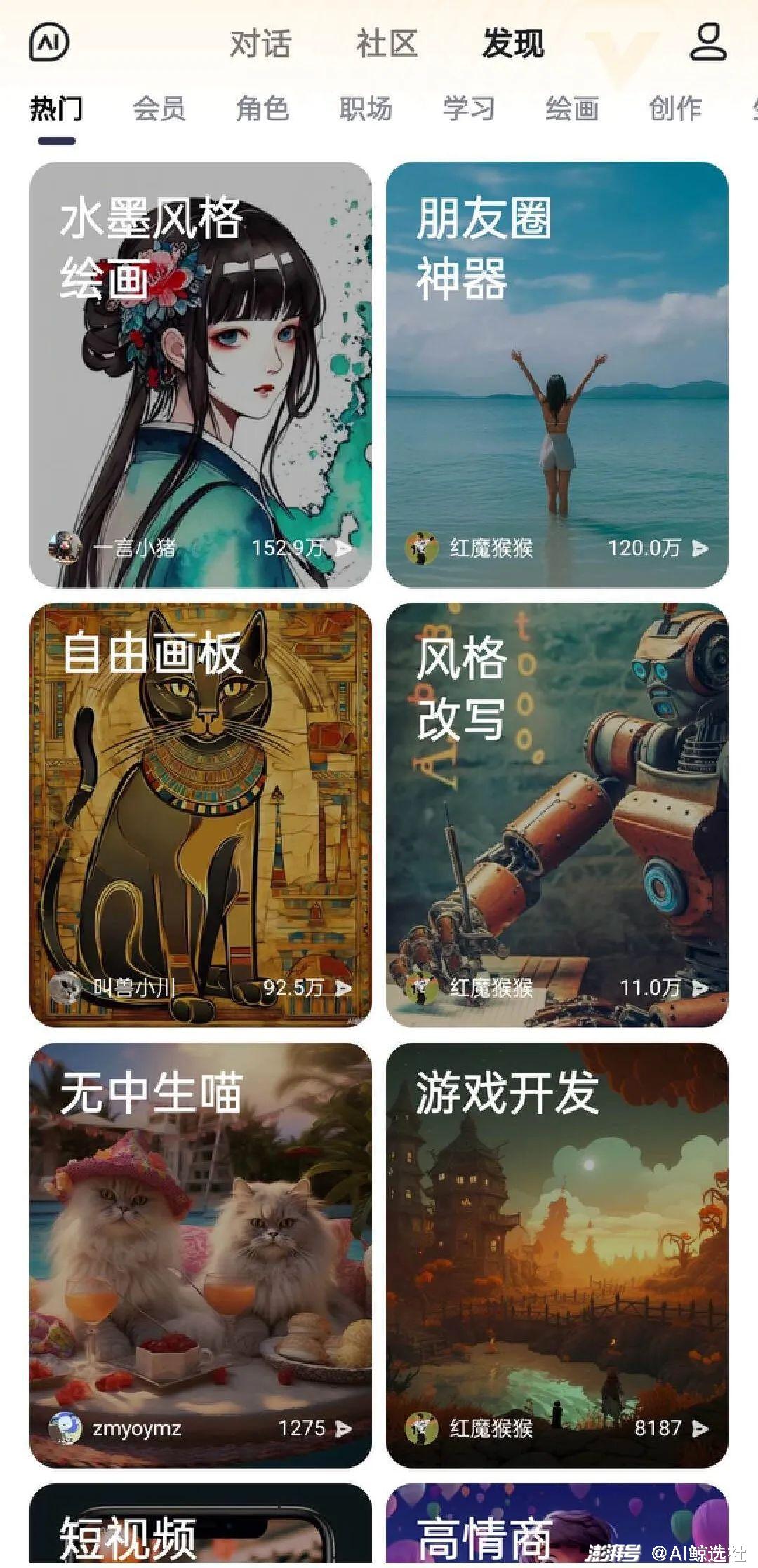Launch the 自由画板 card

(201, 815)
